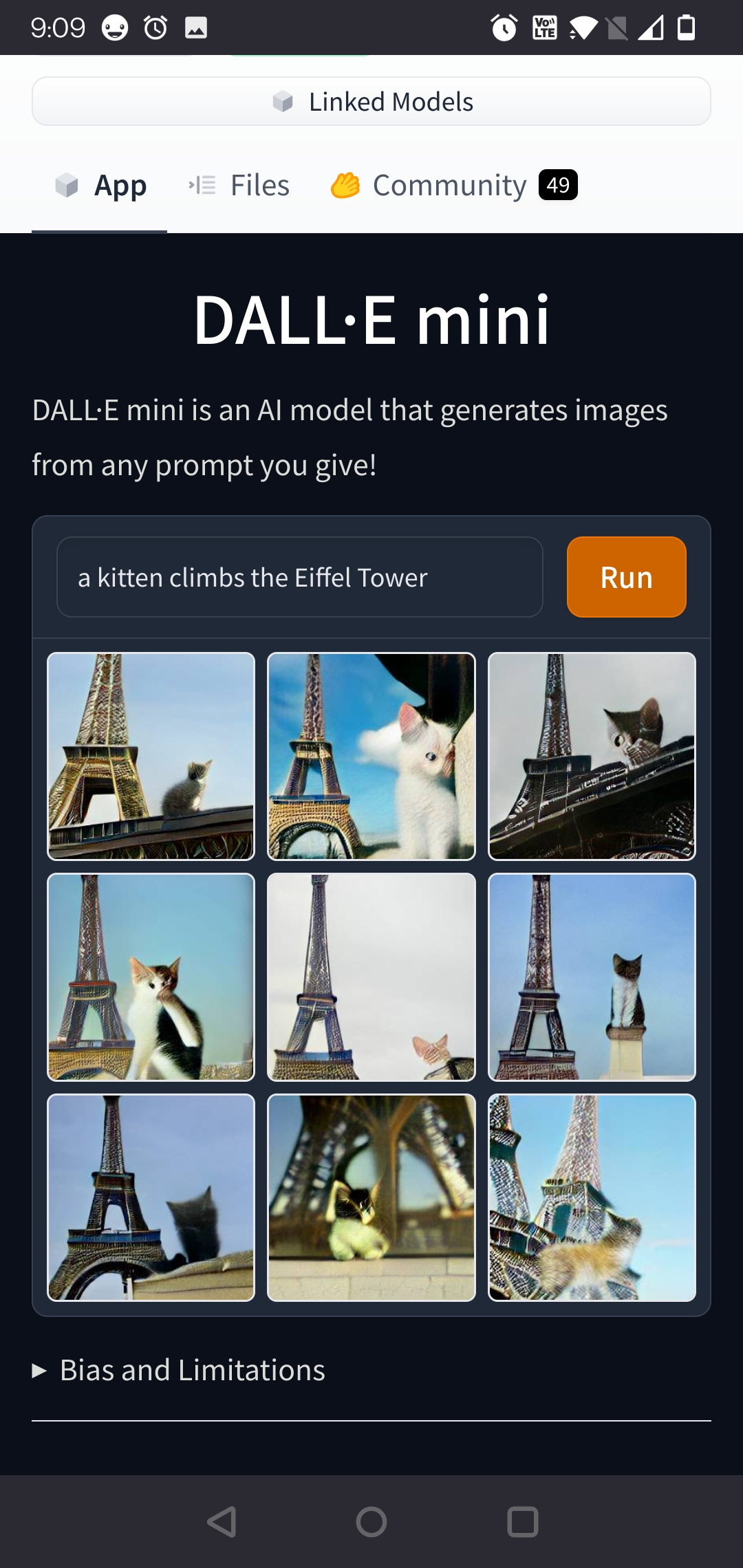The image size is (743, 1568).
Task: Switch to the Files tab
Action: 239,186
